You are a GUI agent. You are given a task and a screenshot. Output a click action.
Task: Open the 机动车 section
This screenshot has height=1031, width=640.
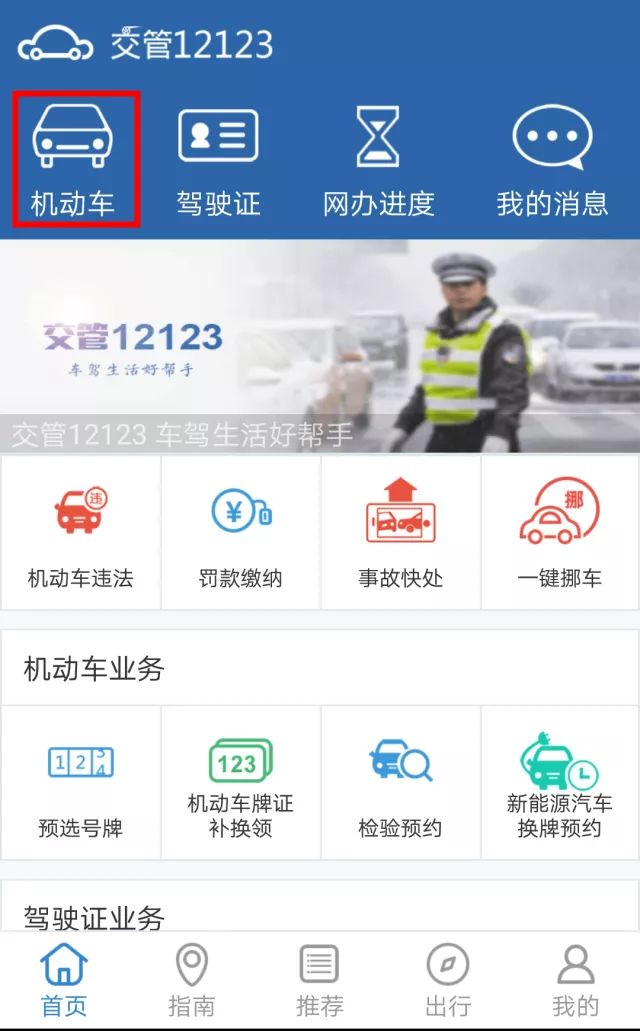click(73, 160)
